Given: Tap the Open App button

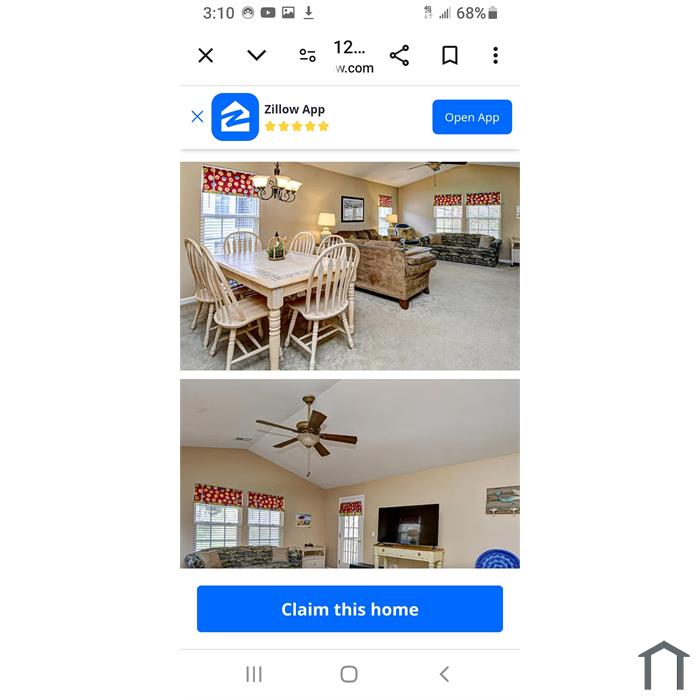Looking at the screenshot, I should (x=472, y=117).
